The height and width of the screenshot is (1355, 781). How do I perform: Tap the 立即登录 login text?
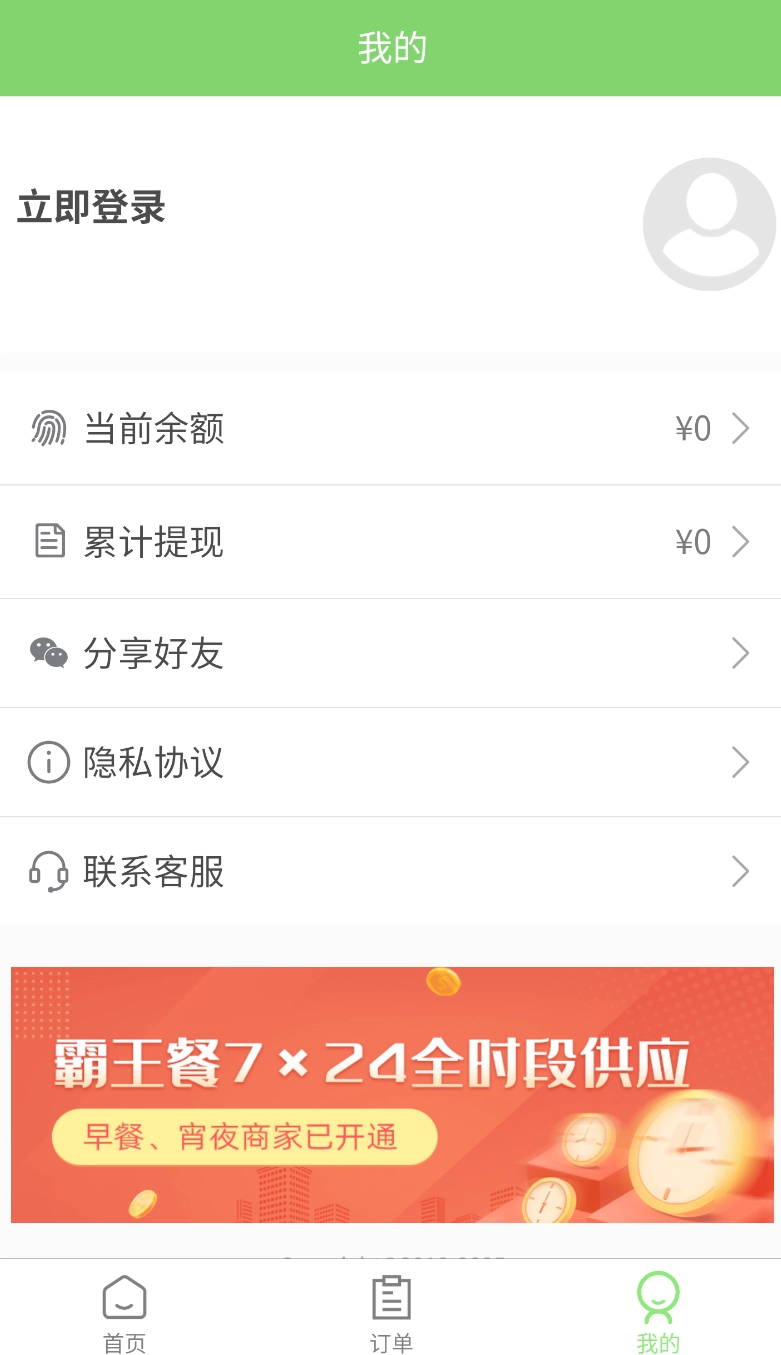[x=91, y=209]
